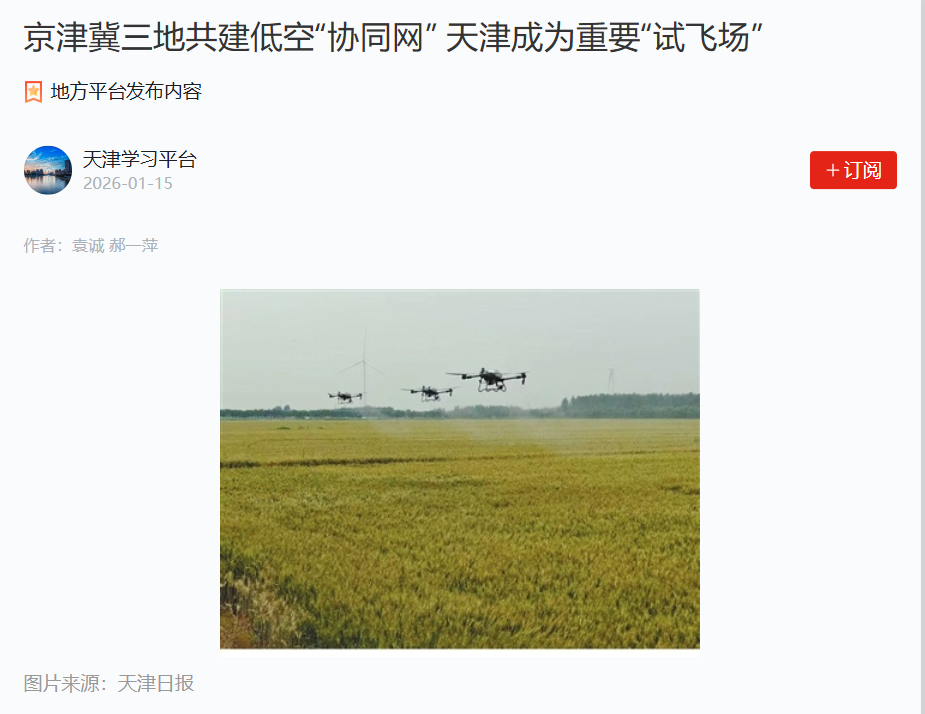View the drone field photo full screen

(459, 468)
